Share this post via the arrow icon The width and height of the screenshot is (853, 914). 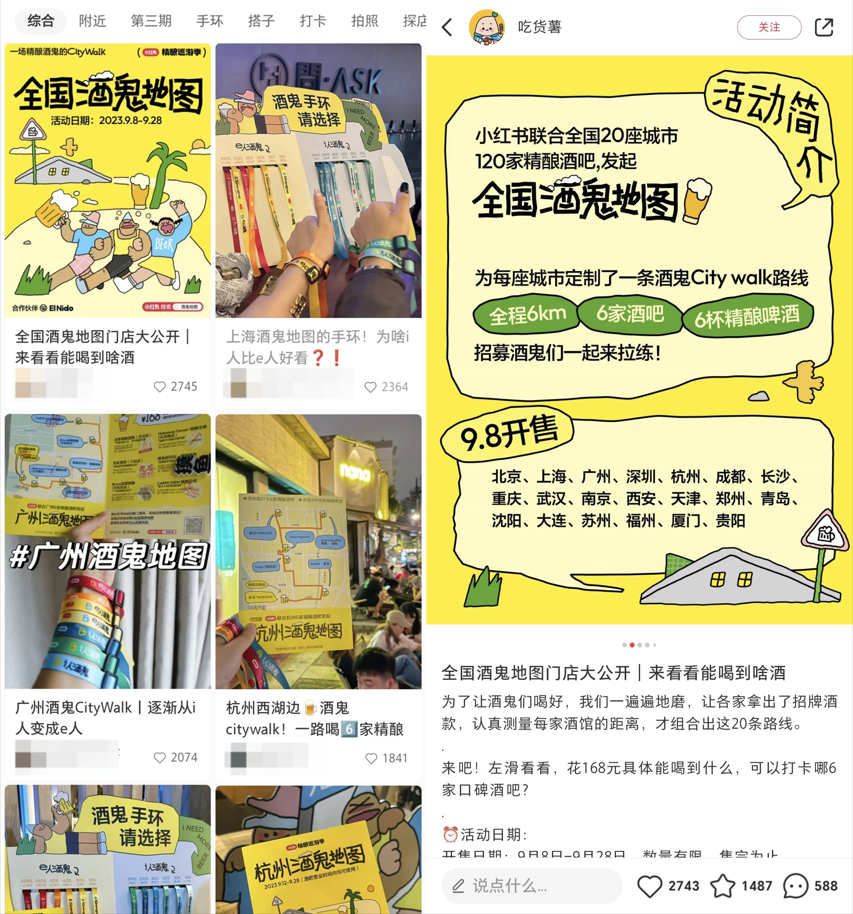coord(824,28)
